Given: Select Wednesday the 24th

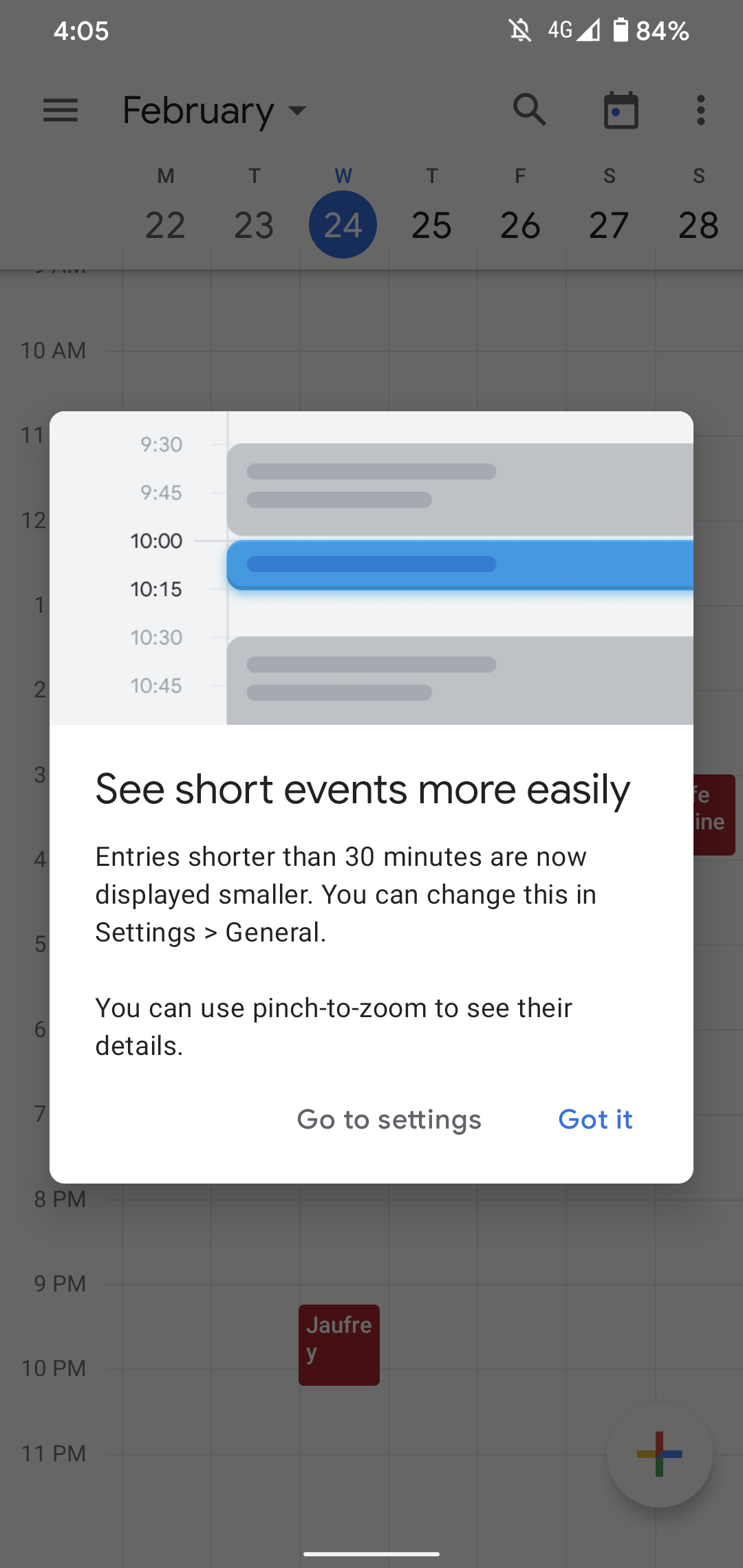Looking at the screenshot, I should coord(343,224).
